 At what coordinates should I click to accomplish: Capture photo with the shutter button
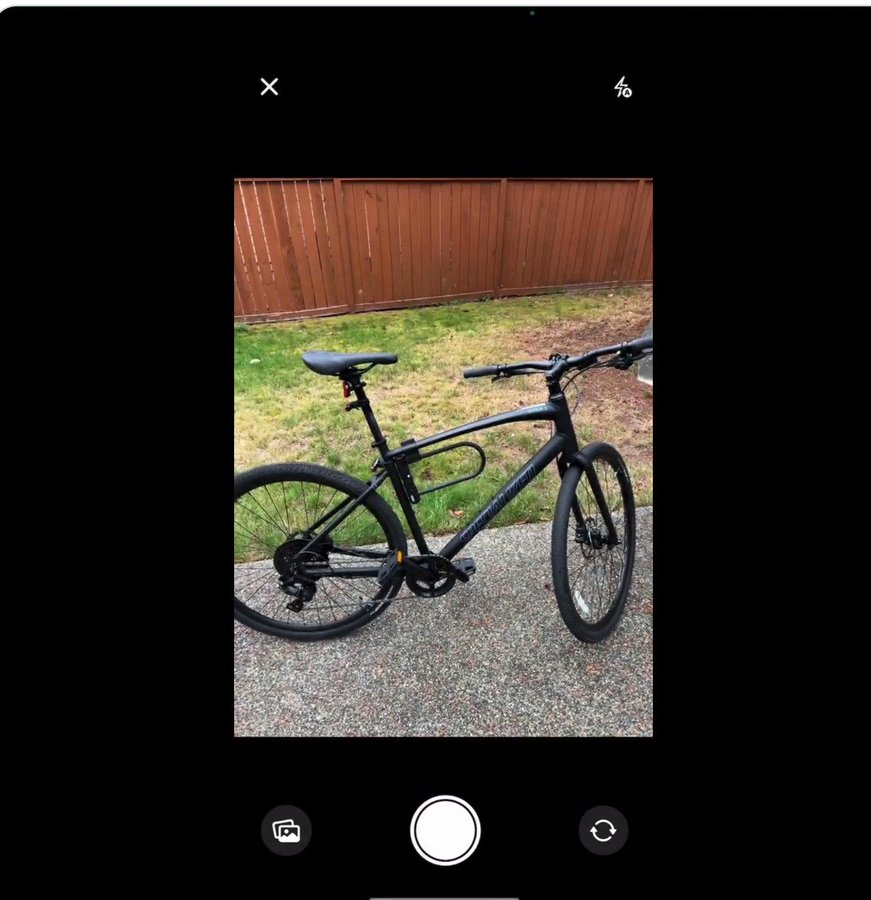coord(445,831)
